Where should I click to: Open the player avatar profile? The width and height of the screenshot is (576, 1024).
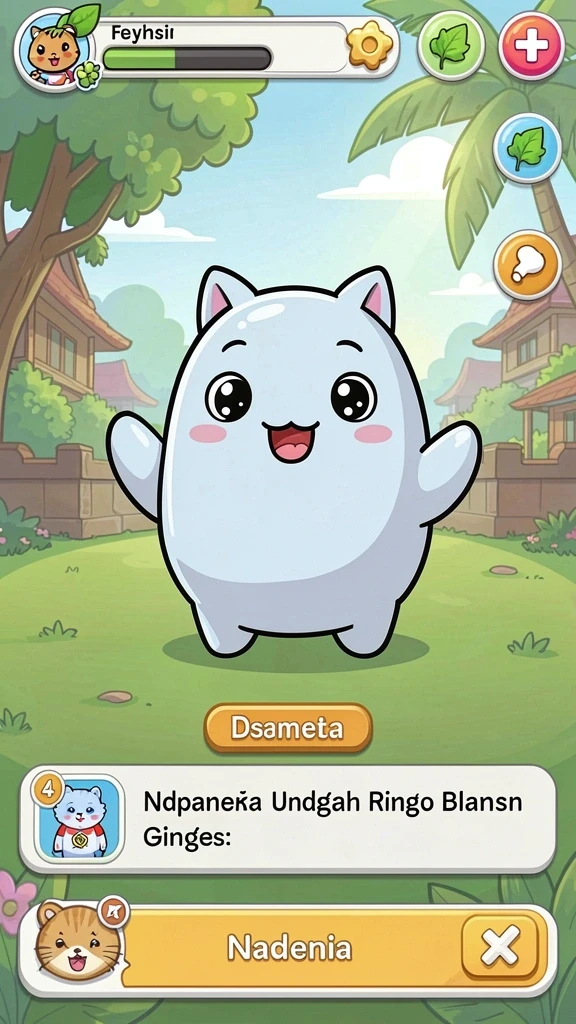(54, 50)
